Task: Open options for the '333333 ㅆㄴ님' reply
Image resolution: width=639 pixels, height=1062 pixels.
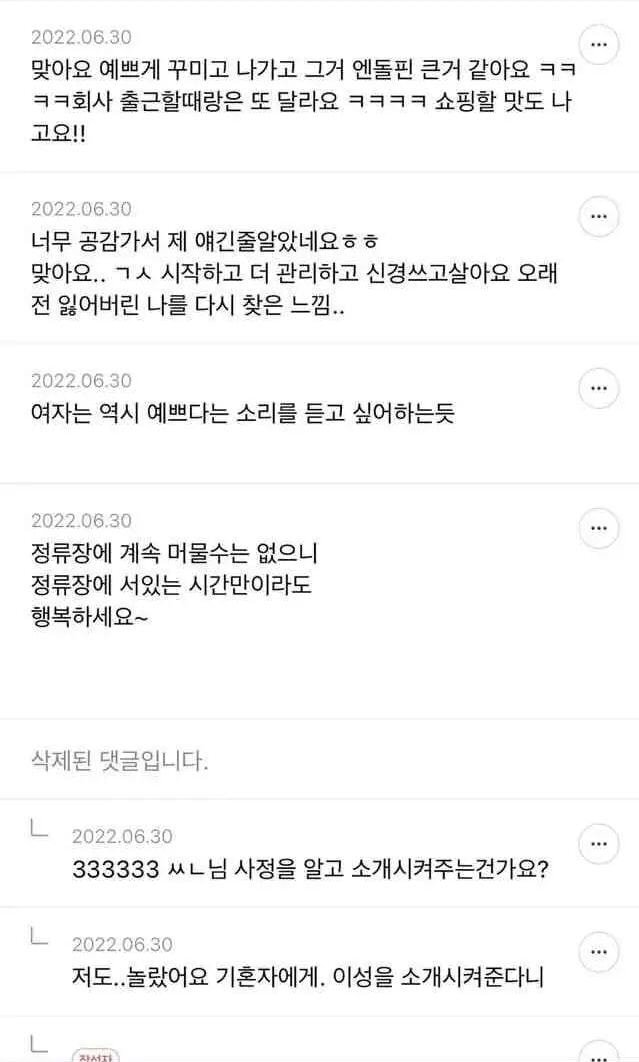Action: (x=599, y=843)
